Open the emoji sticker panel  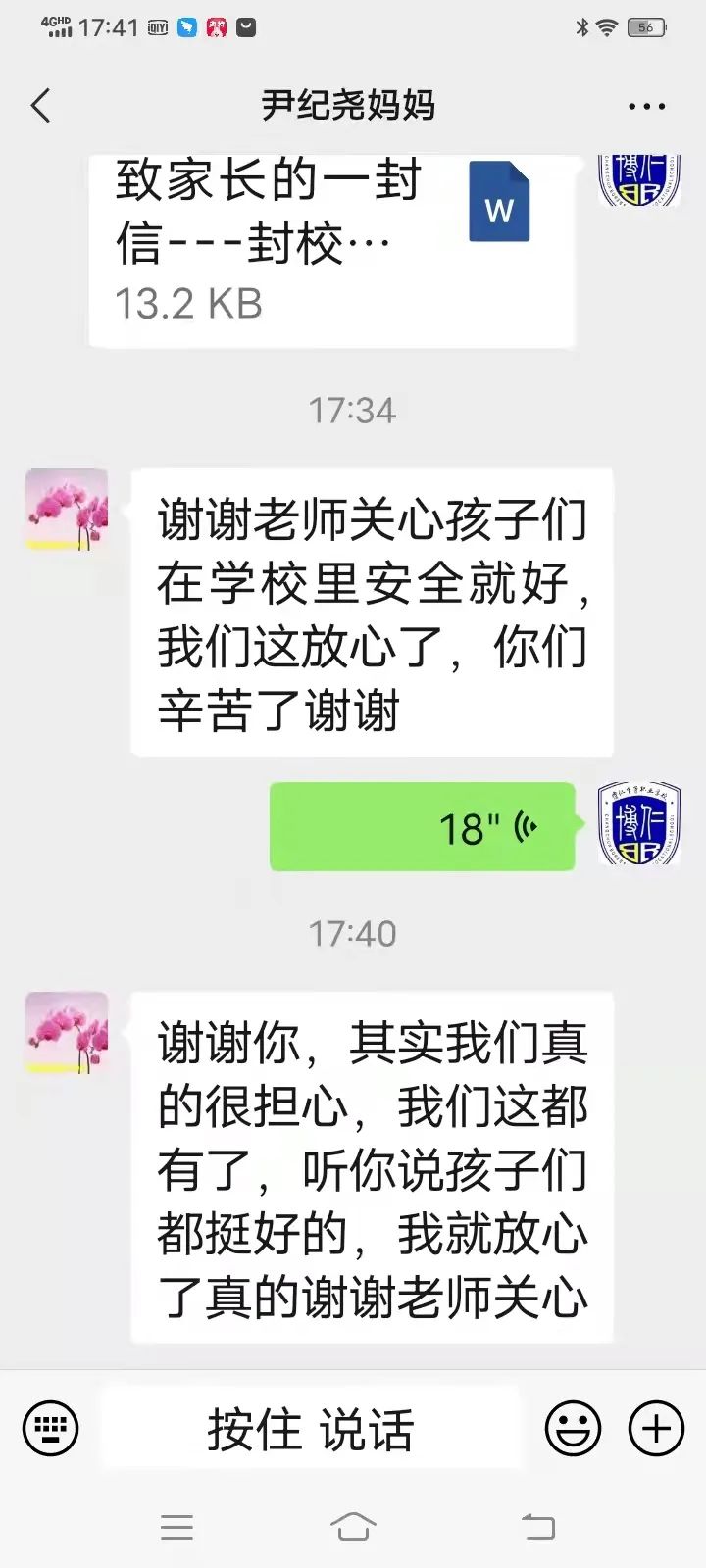point(573,1430)
